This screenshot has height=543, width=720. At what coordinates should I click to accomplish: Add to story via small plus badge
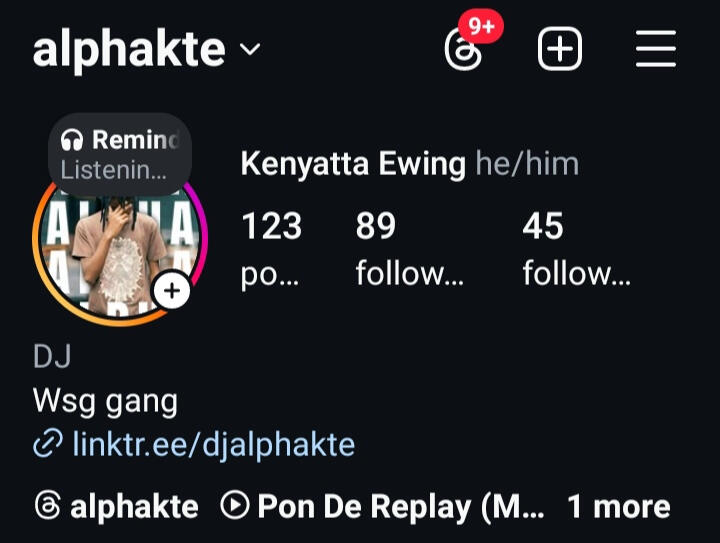pos(173,291)
